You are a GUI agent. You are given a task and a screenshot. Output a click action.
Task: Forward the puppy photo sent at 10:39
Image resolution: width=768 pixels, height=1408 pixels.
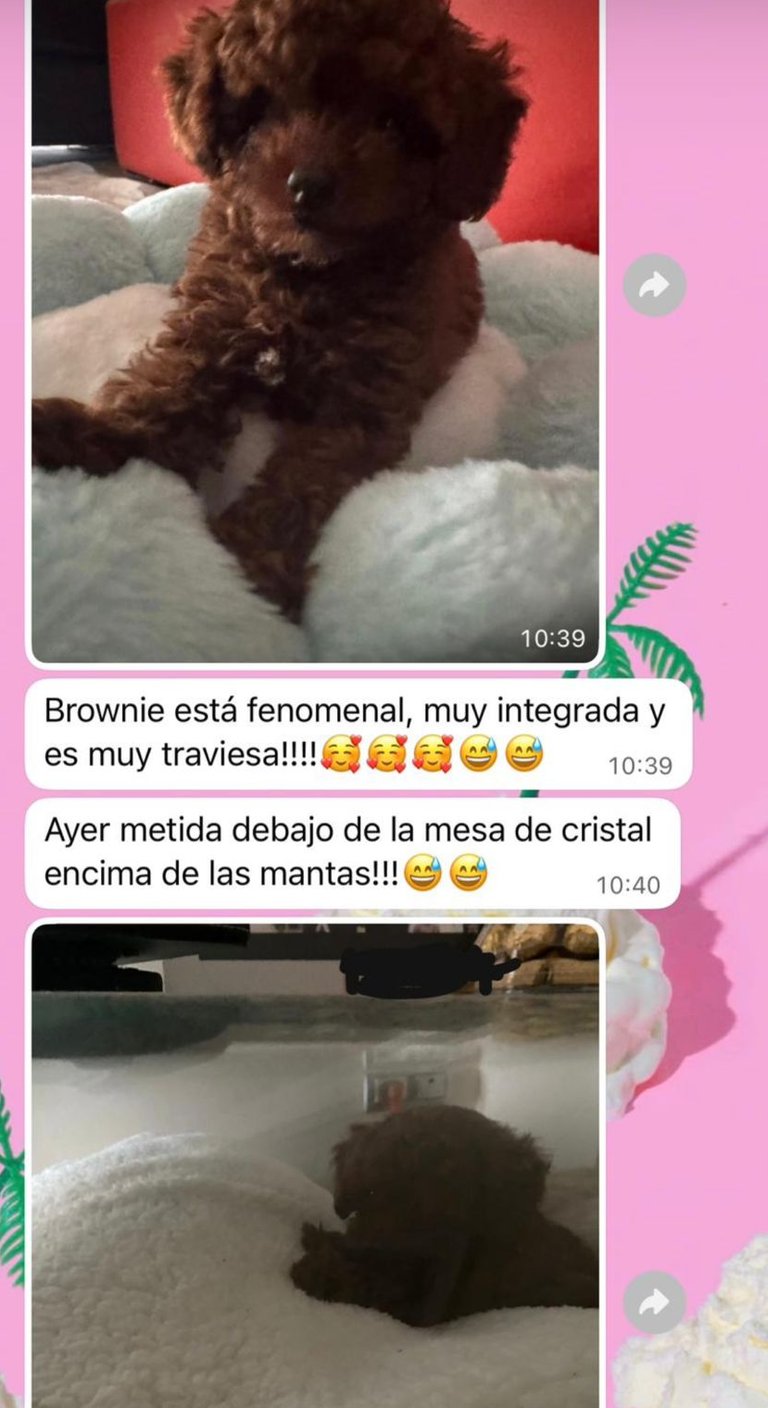[654, 287]
